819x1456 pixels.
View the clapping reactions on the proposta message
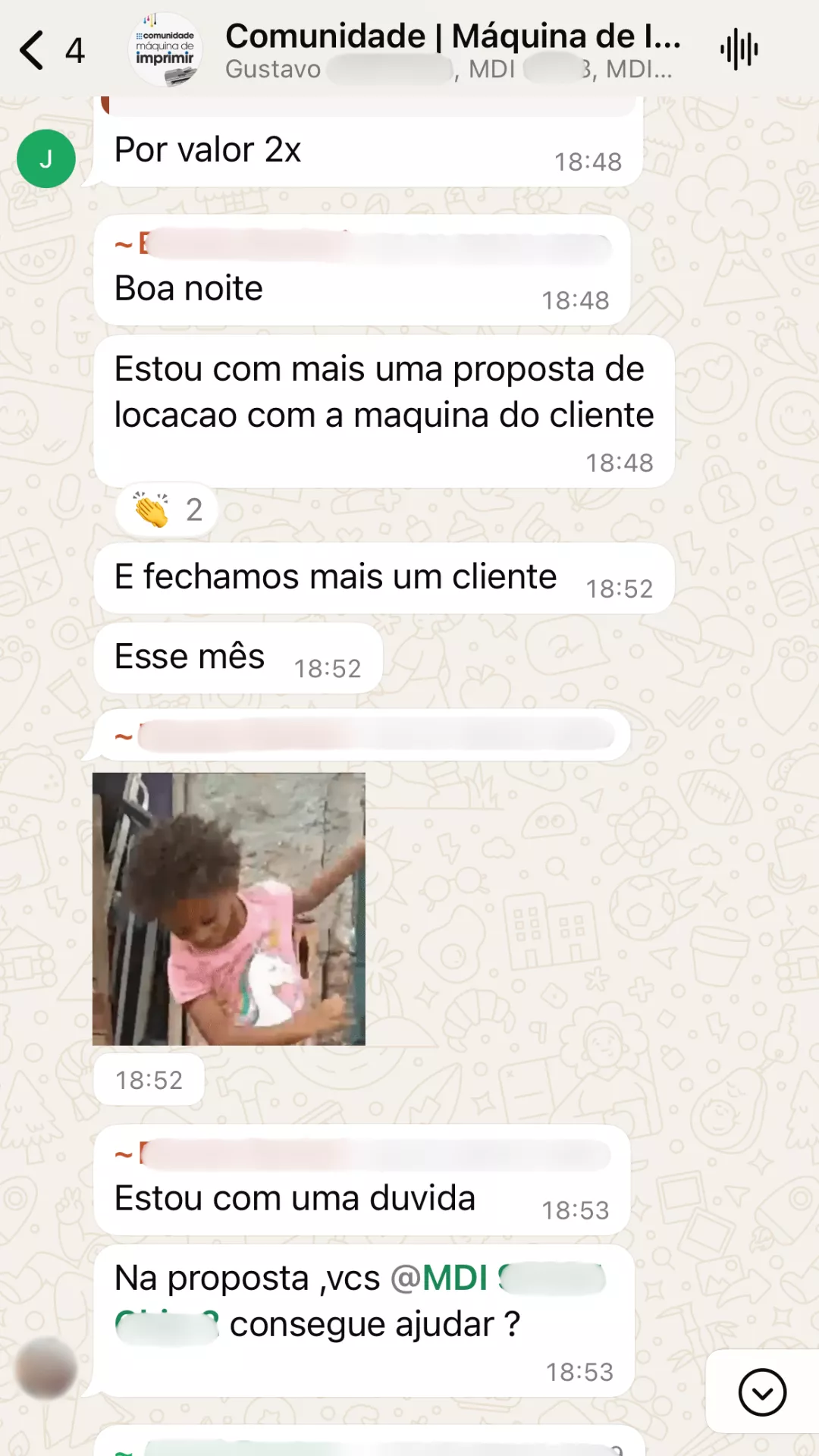coord(167,510)
